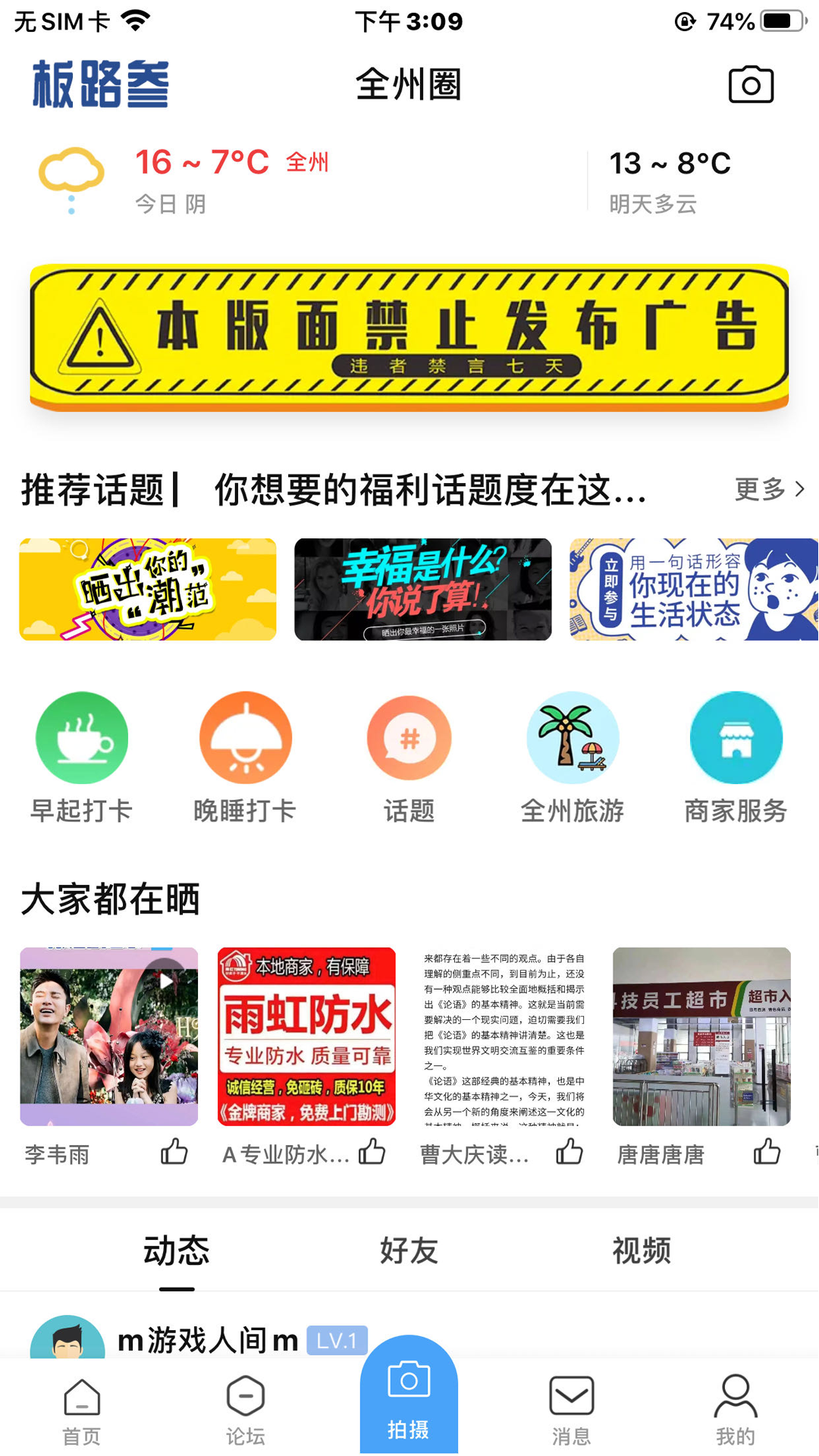Image resolution: width=819 pixels, height=1456 pixels.
Task: Open the 消息 messages tab
Action: click(x=572, y=1410)
